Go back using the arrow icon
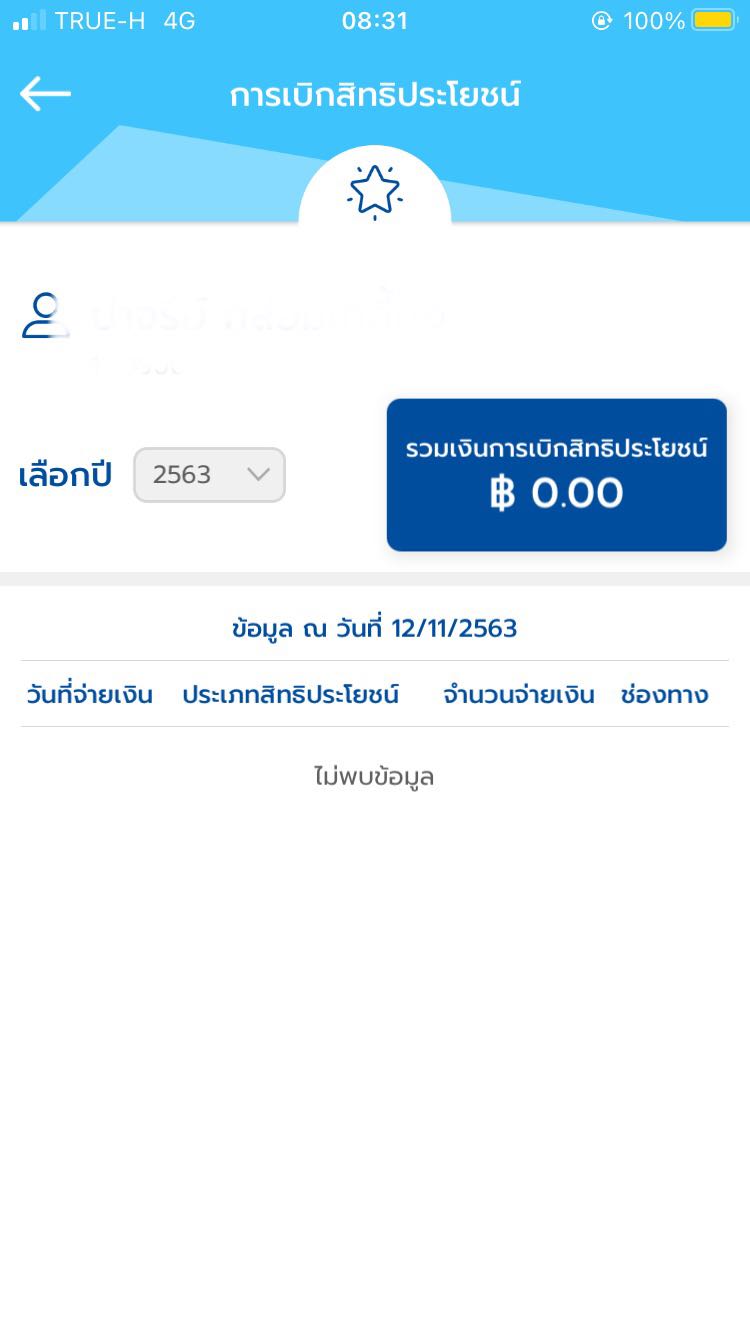The width and height of the screenshot is (750, 1334). coord(45,94)
